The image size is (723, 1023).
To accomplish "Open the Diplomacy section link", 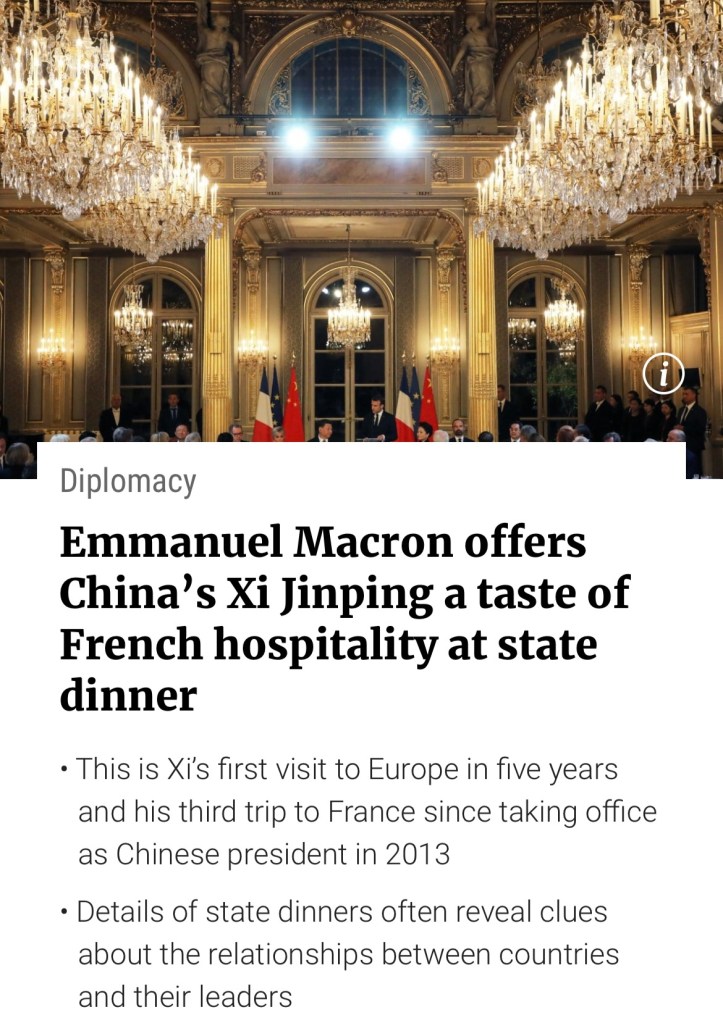I will pyautogui.click(x=128, y=481).
